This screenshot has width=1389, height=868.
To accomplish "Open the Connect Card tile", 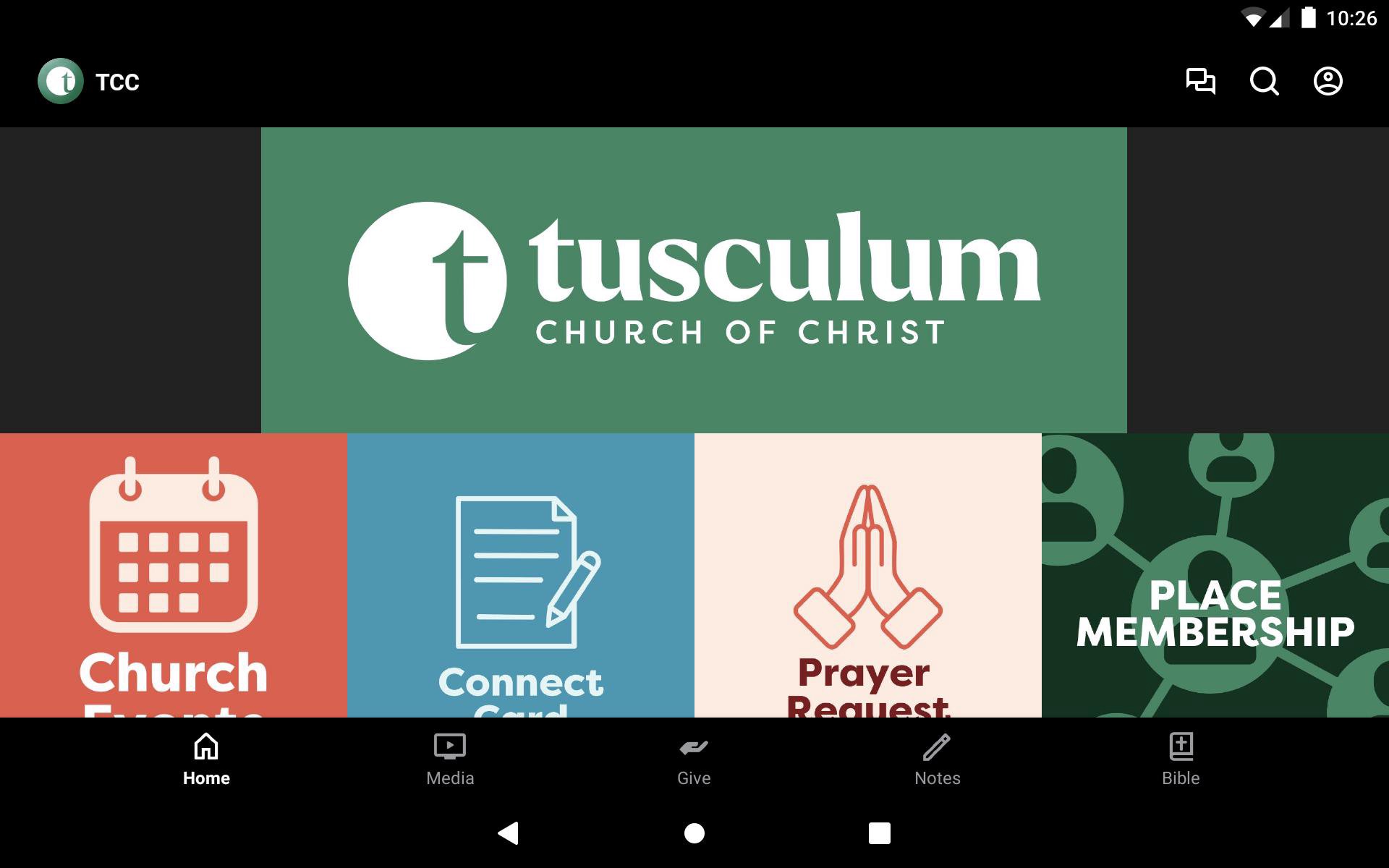I will point(521,575).
